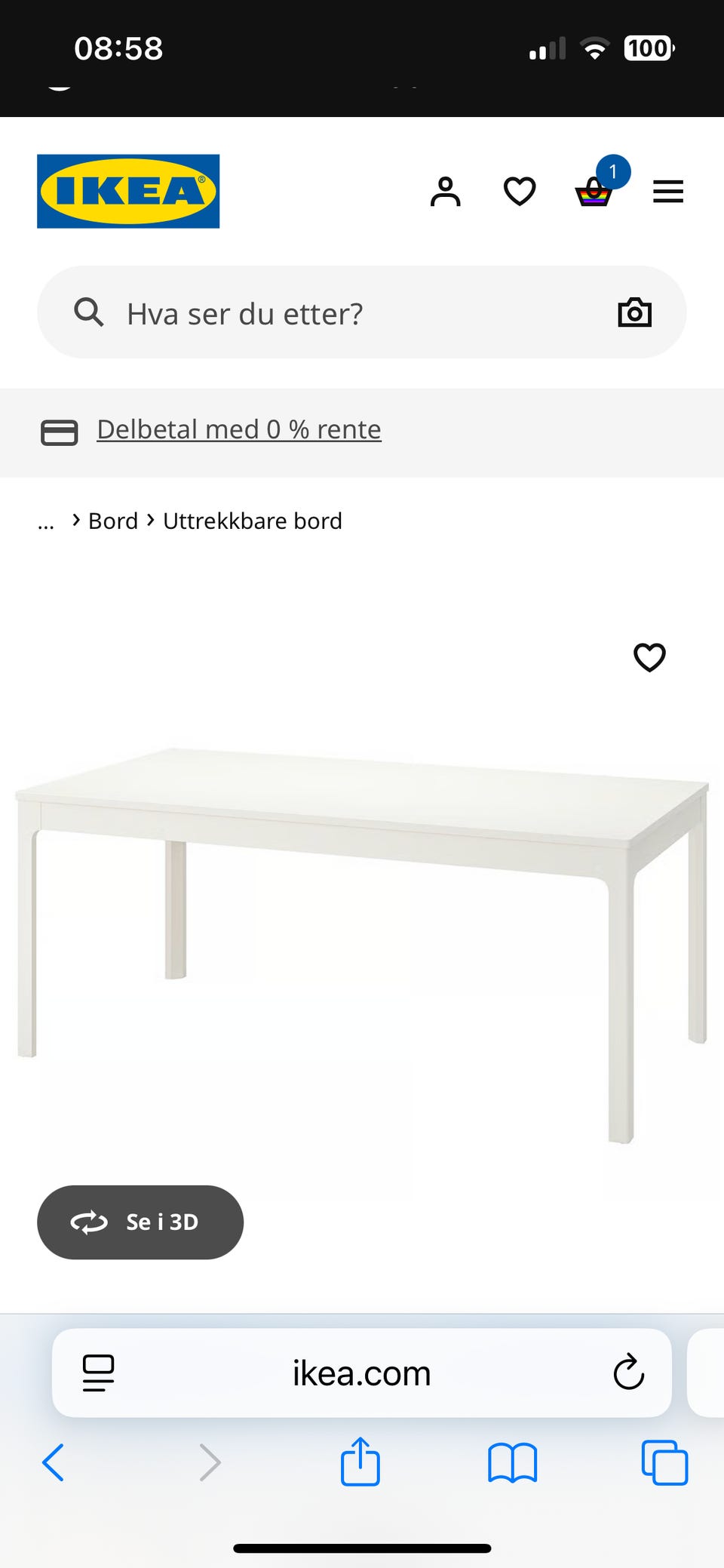Open the hamburger menu
724x1568 pixels.
[667, 191]
